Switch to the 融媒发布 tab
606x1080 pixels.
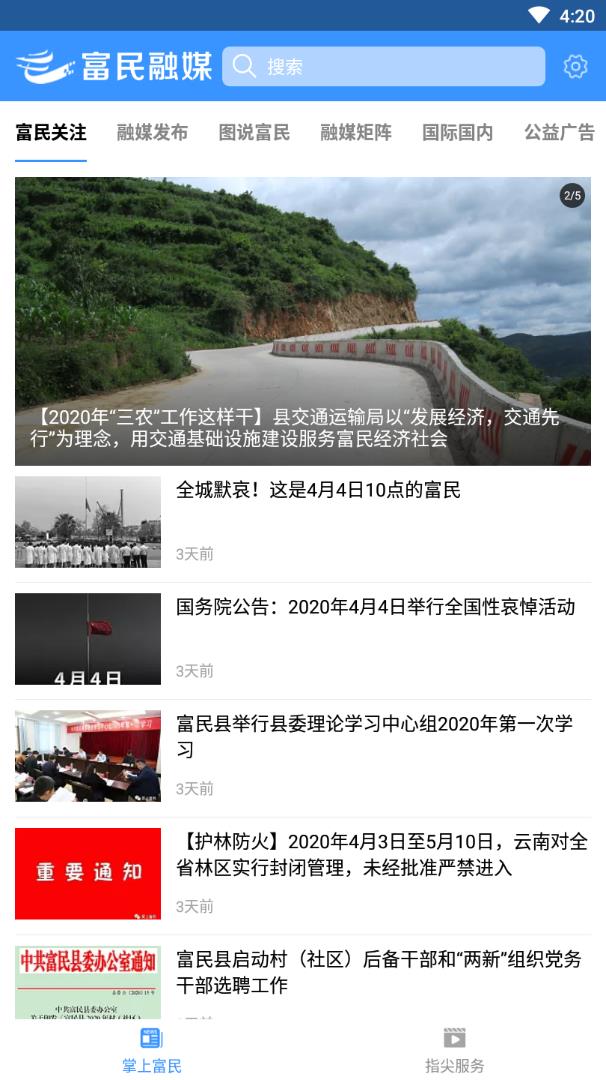pos(152,132)
